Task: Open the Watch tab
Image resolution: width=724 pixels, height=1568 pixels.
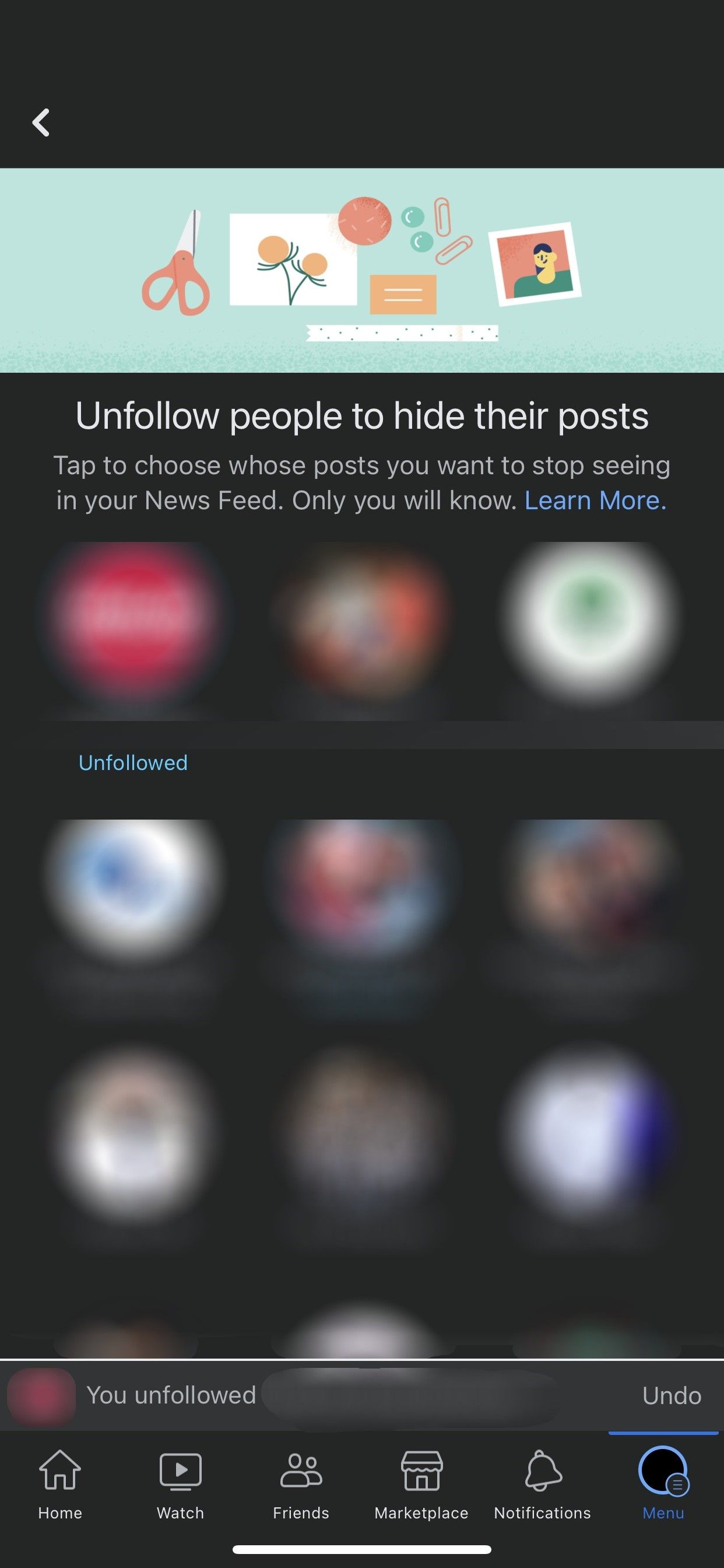Action: [x=180, y=1483]
